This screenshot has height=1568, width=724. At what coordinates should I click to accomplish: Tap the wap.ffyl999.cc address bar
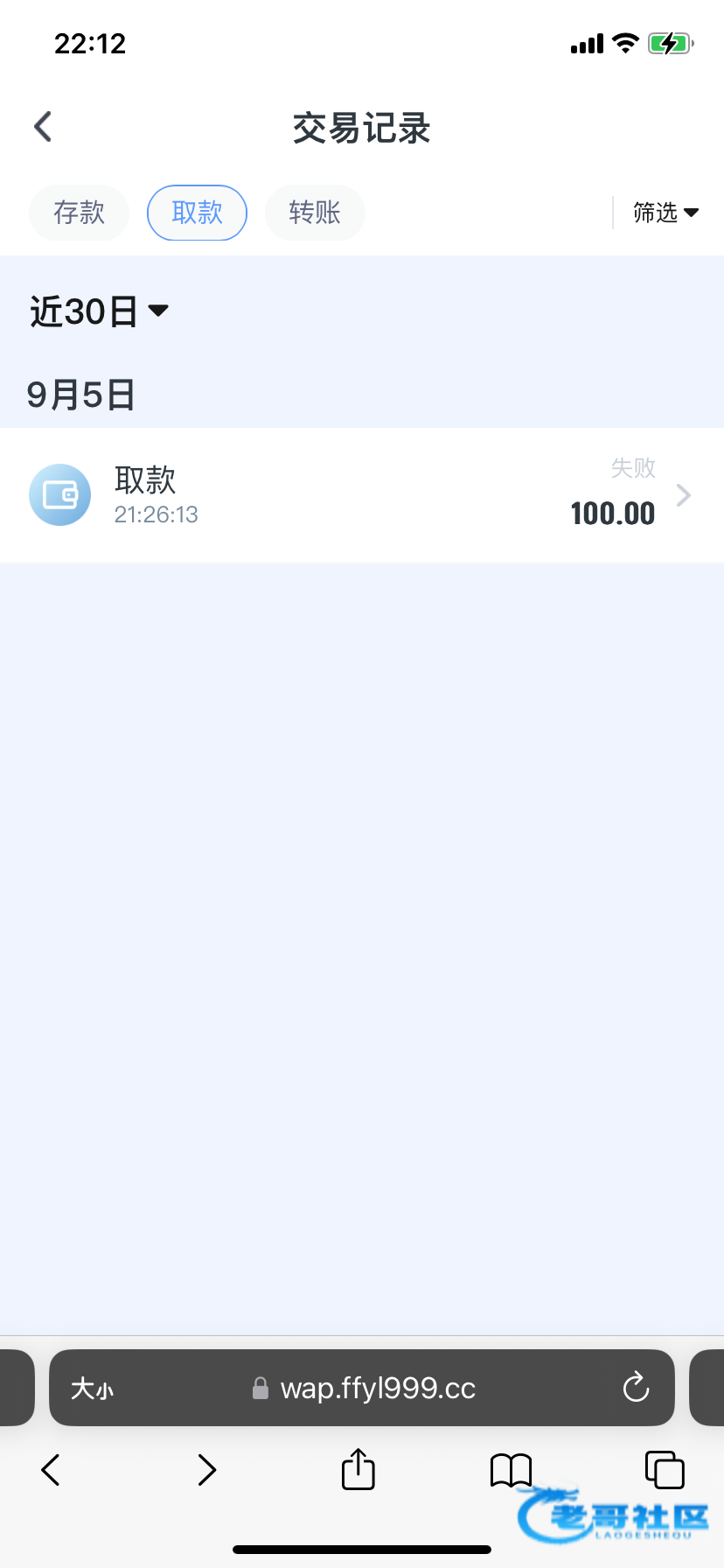coord(362,1388)
